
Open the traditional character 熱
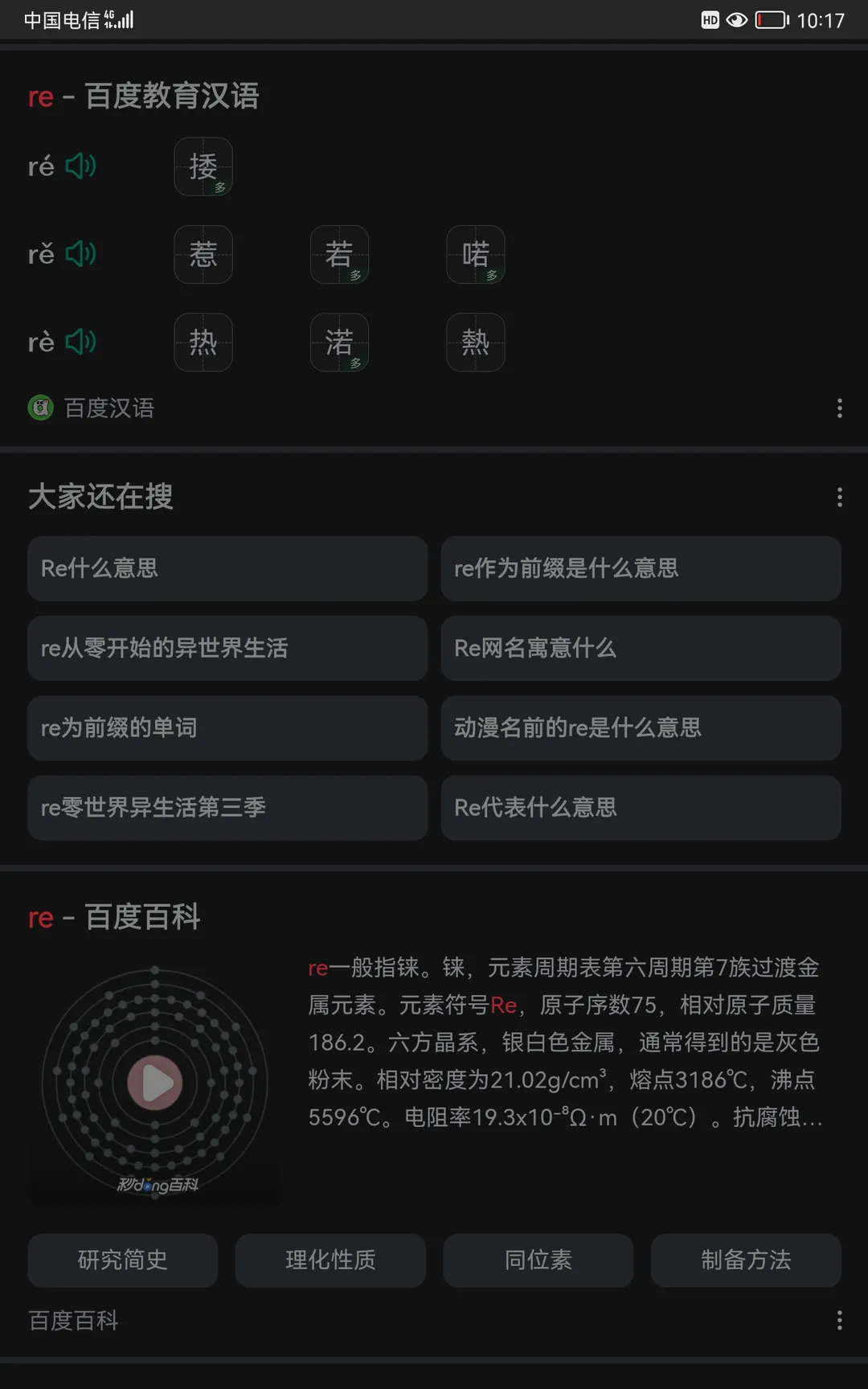[x=475, y=342]
